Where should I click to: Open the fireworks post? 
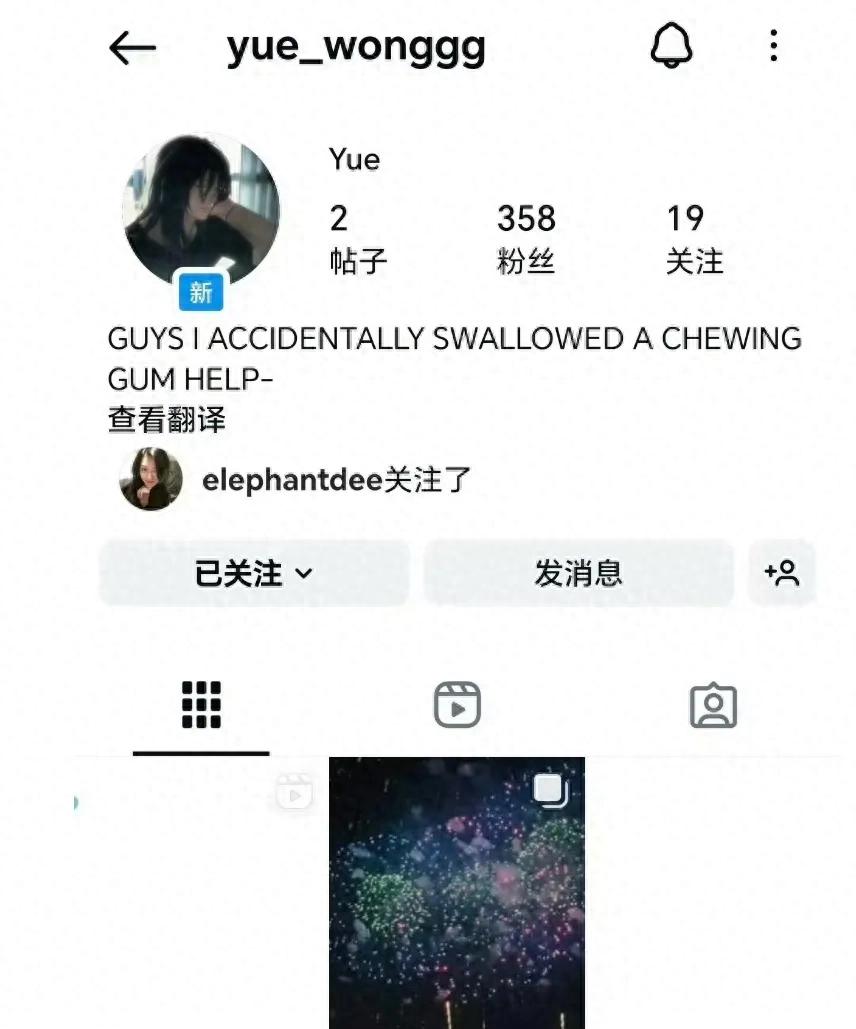click(x=457, y=893)
